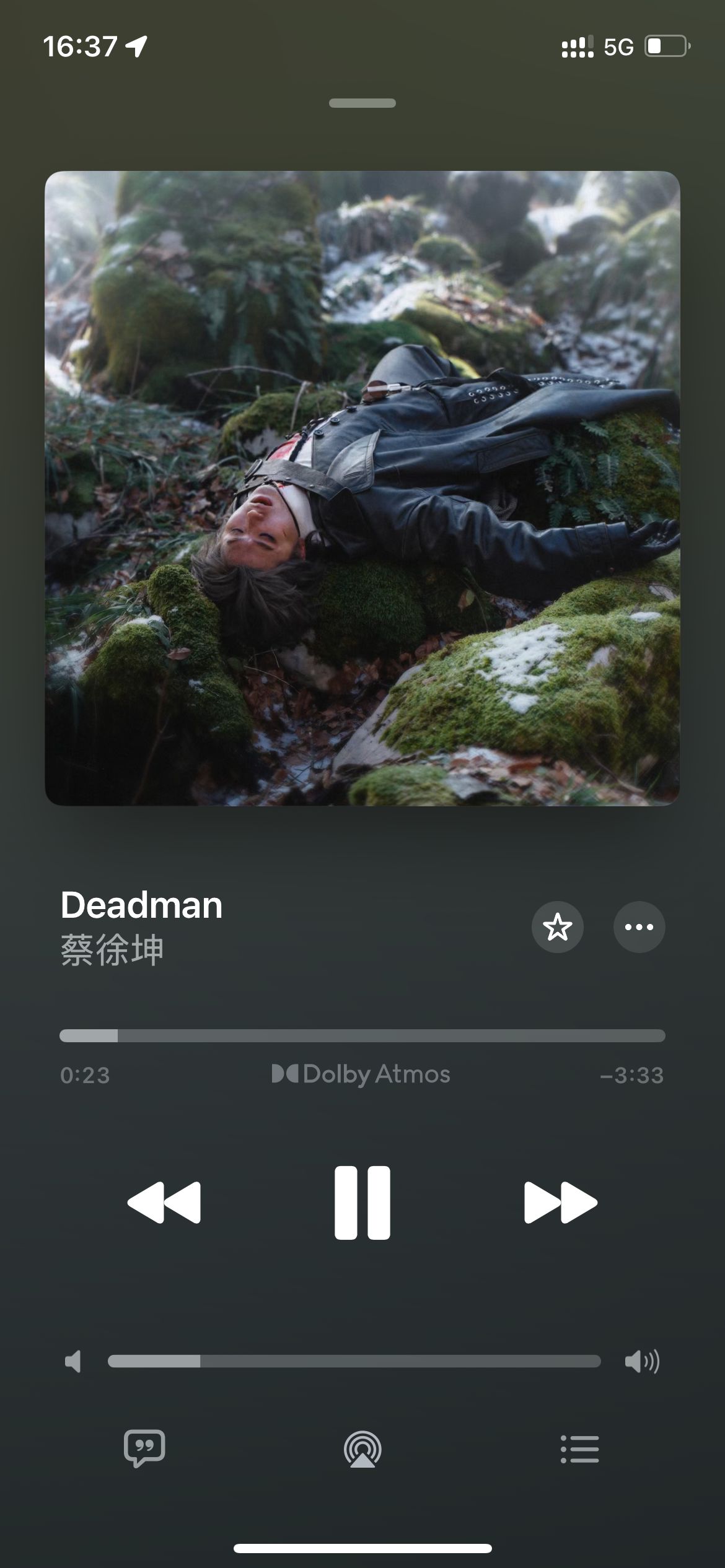This screenshot has width=725, height=1568.
Task: Tap the volume slider
Action: pos(354,1361)
